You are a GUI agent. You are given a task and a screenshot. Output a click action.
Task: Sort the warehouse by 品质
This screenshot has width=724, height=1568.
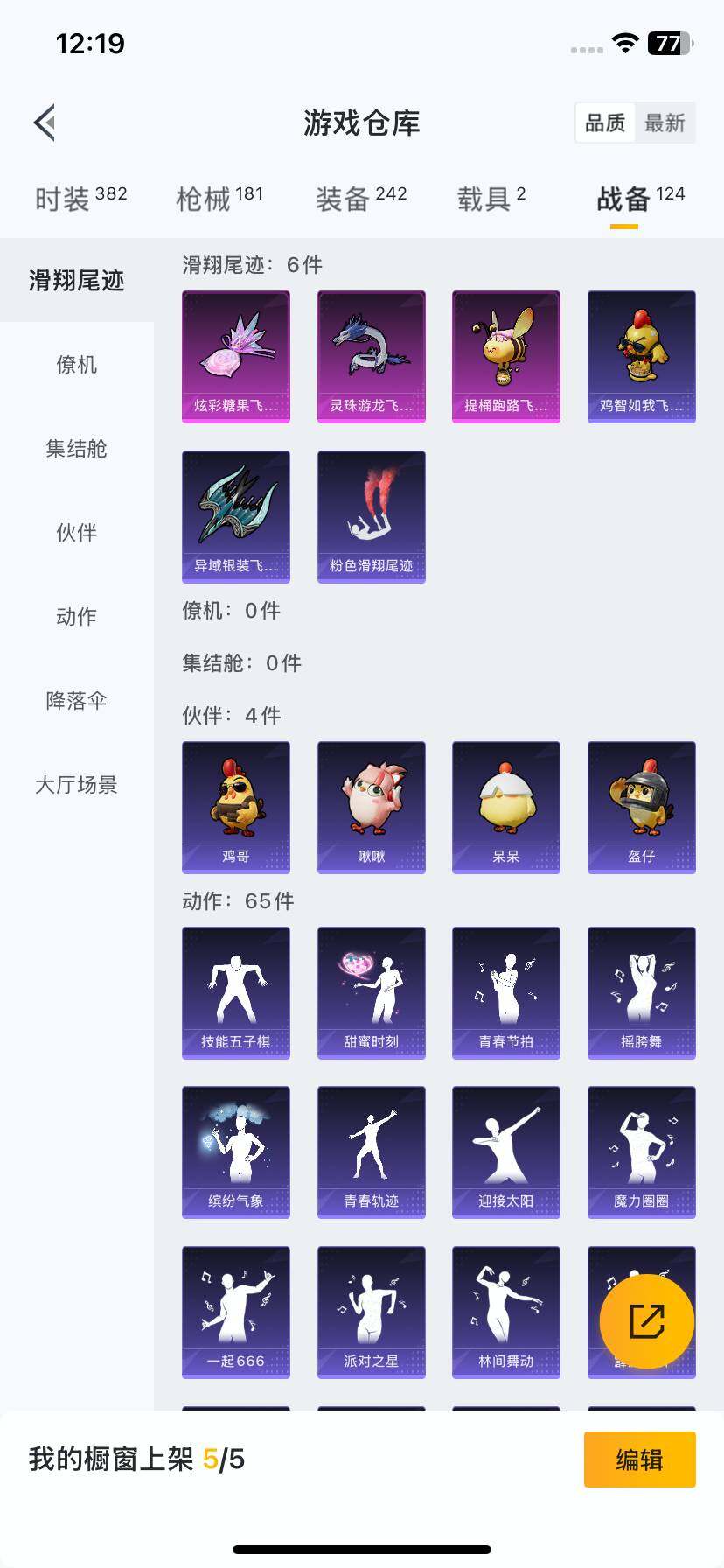click(x=605, y=122)
